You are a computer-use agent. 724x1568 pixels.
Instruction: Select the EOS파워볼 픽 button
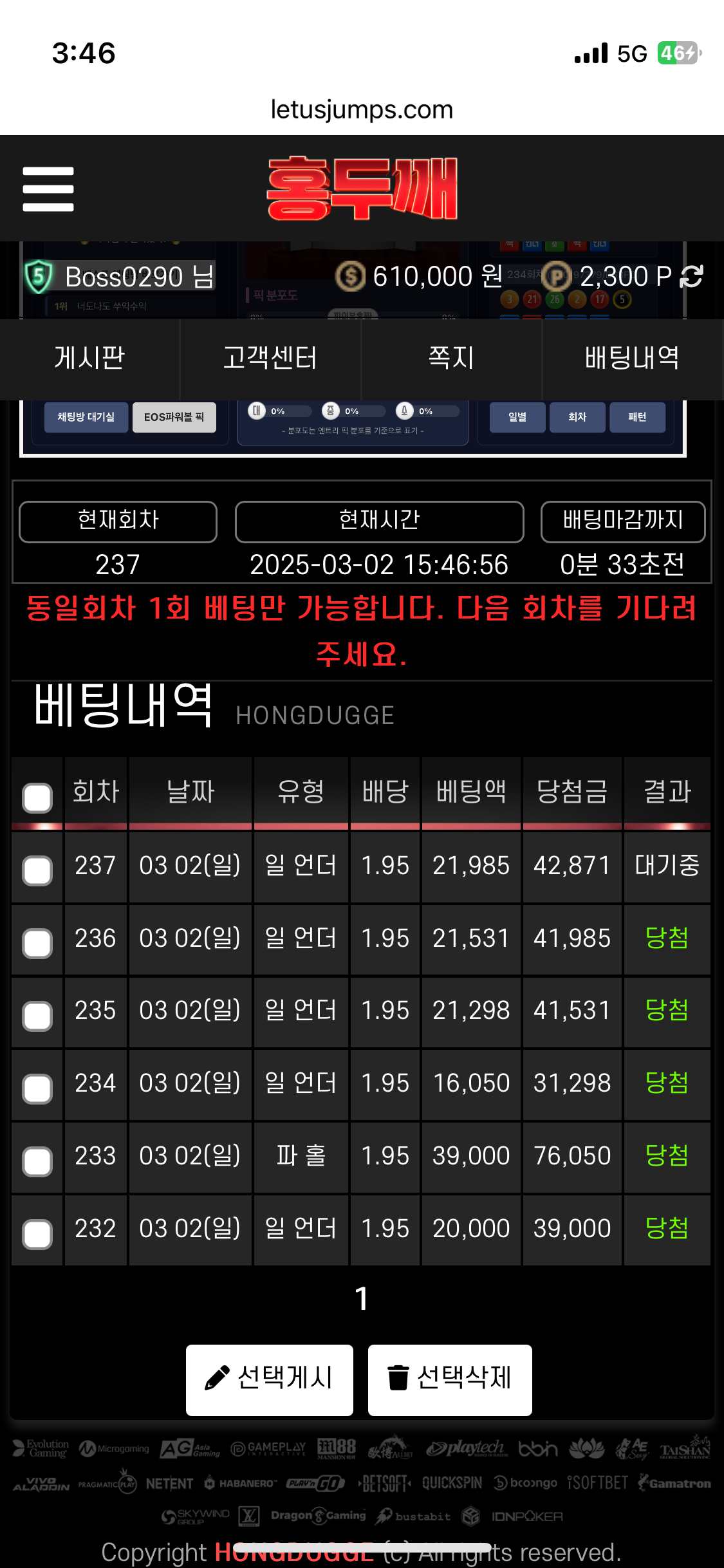tap(174, 417)
